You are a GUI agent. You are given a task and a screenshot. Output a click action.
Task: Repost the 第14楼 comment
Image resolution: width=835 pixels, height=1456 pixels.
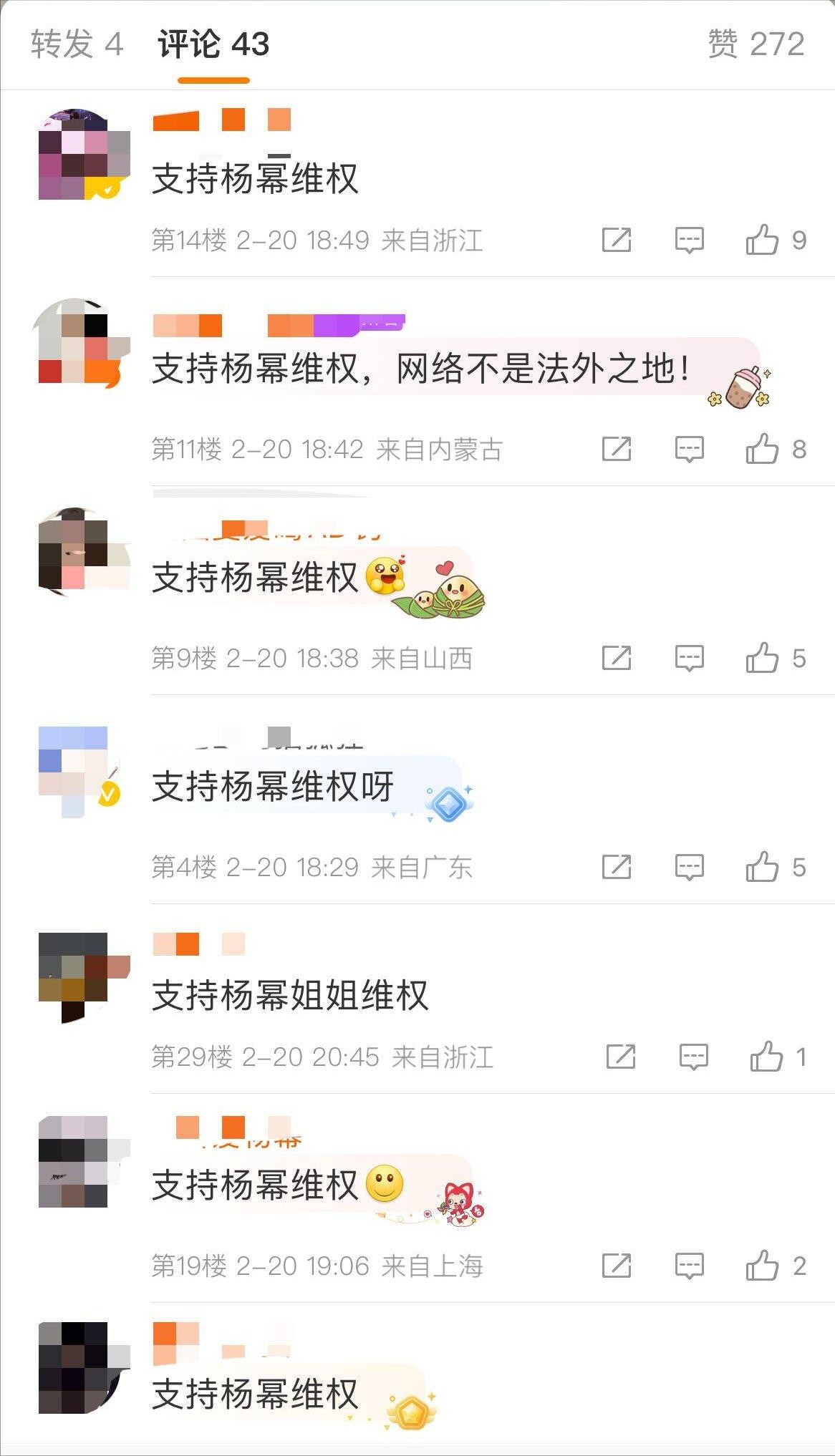617,240
